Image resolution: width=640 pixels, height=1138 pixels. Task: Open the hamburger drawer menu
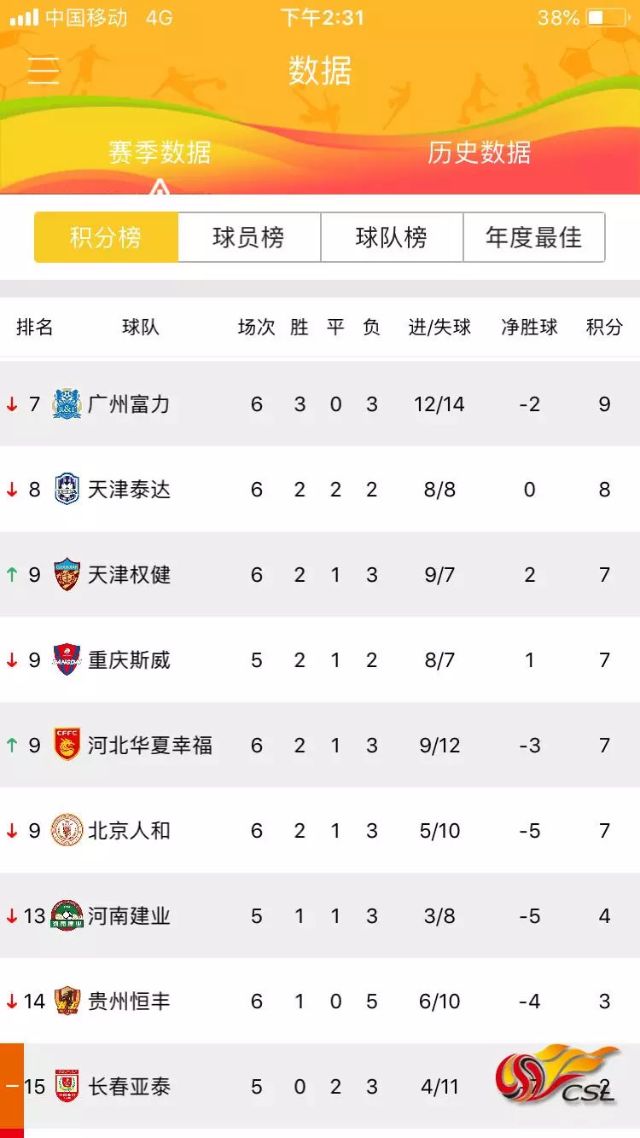pos(43,70)
